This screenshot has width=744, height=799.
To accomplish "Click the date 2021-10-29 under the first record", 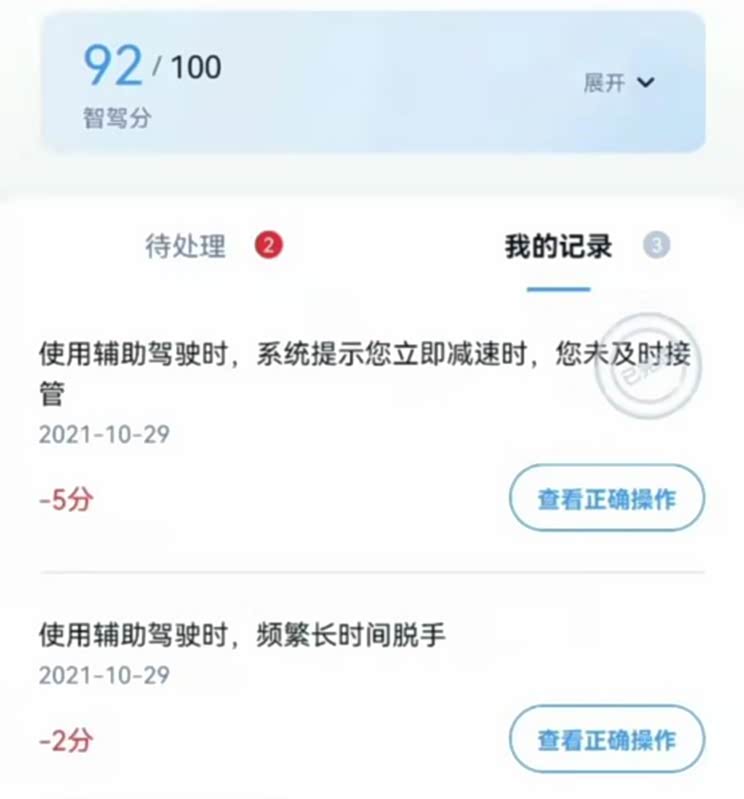I will point(105,435).
